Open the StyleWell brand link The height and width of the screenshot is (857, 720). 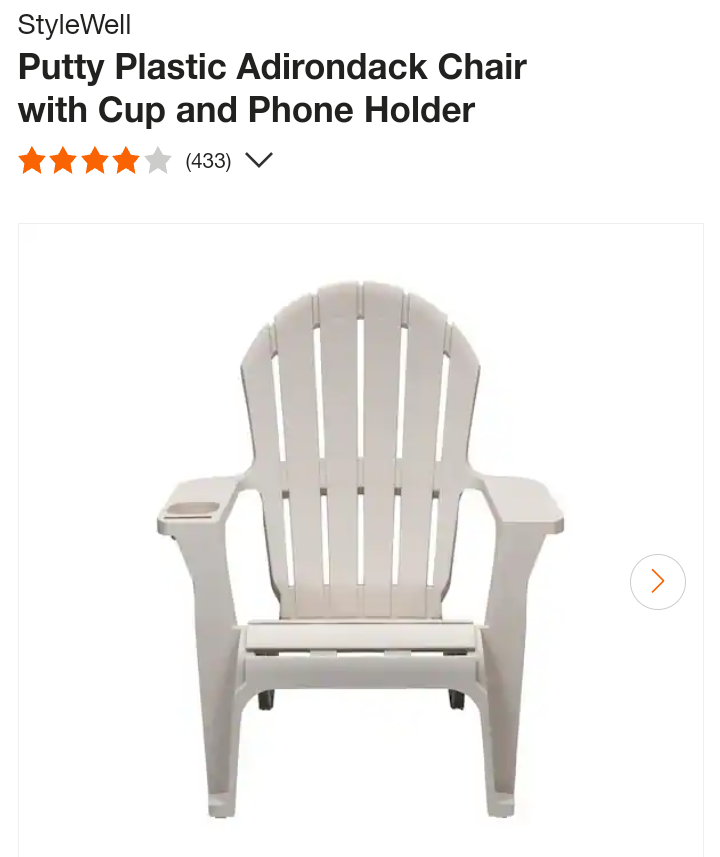pyautogui.click(x=74, y=25)
